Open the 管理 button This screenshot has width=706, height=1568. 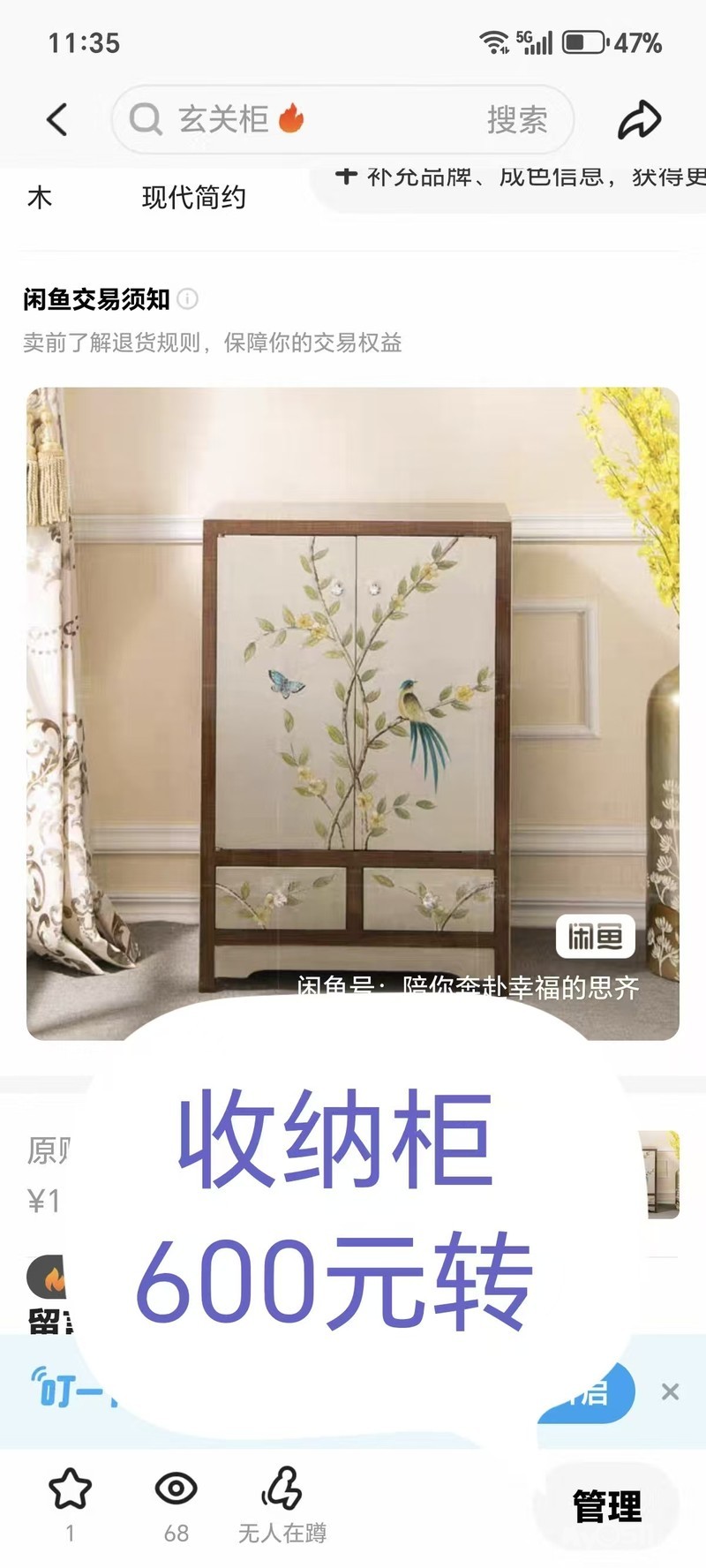(607, 1506)
